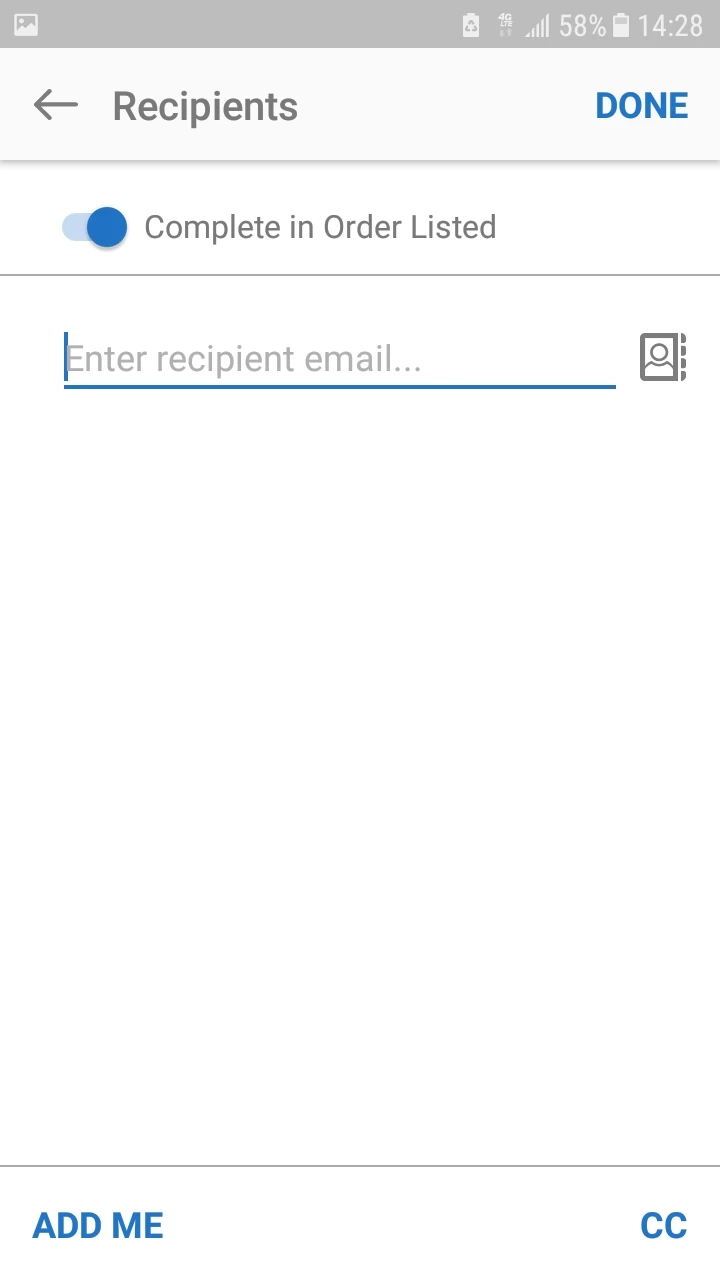Viewport: 720px width, 1280px height.
Task: Open the contacts address book icon
Action: pos(662,357)
